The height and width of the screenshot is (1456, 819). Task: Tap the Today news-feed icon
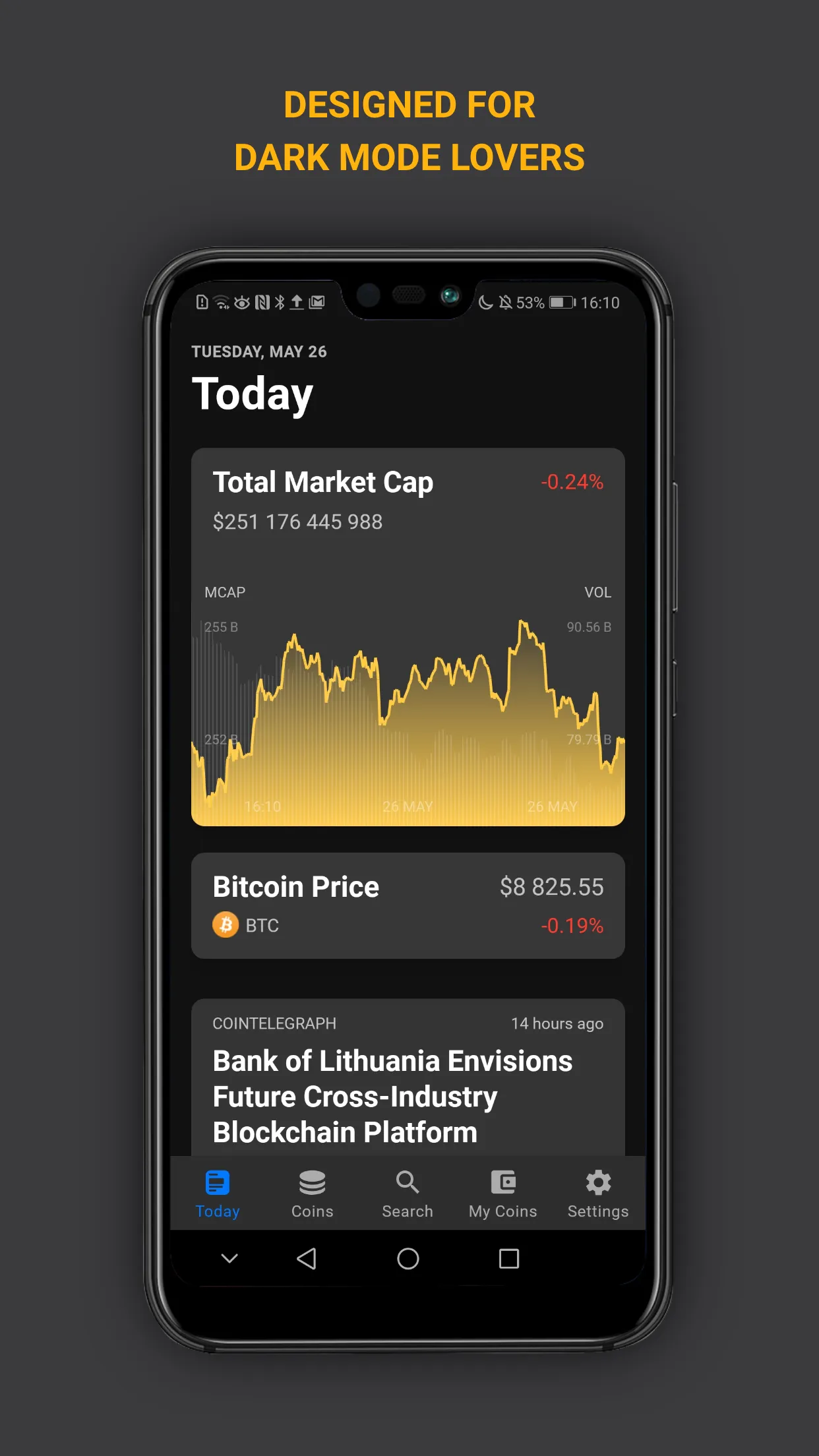[217, 1182]
